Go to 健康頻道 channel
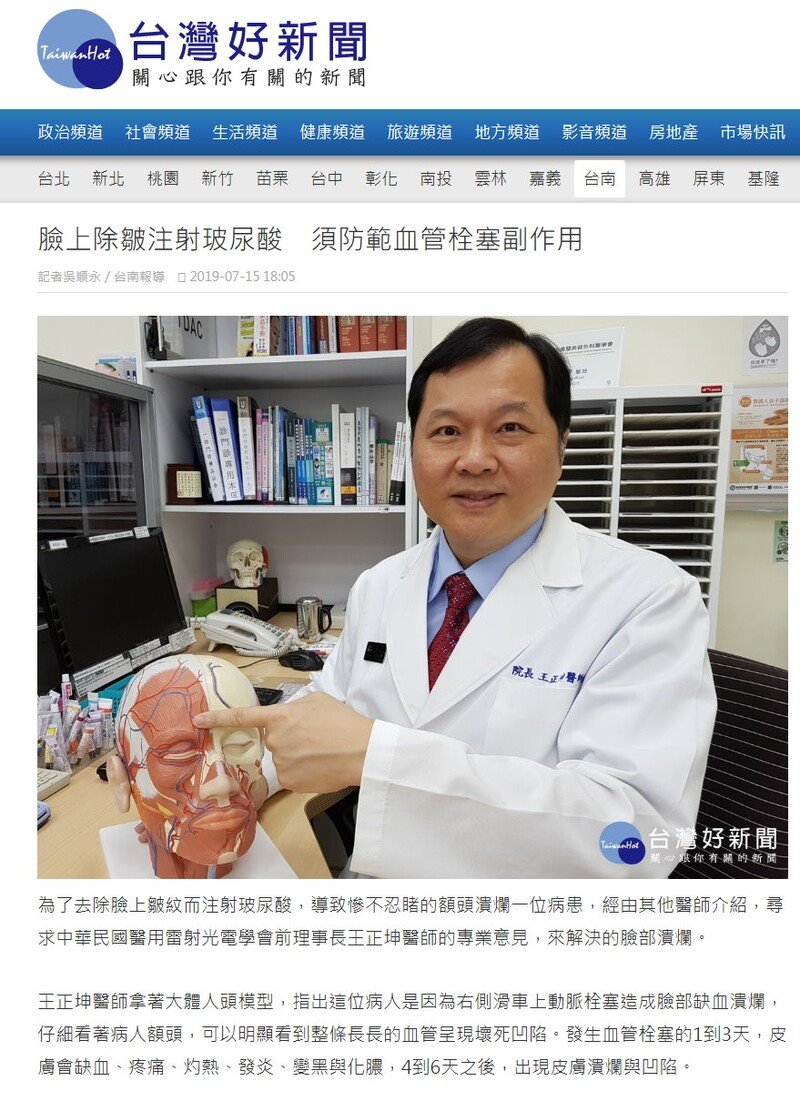Viewport: 800px width, 1100px height. point(332,132)
